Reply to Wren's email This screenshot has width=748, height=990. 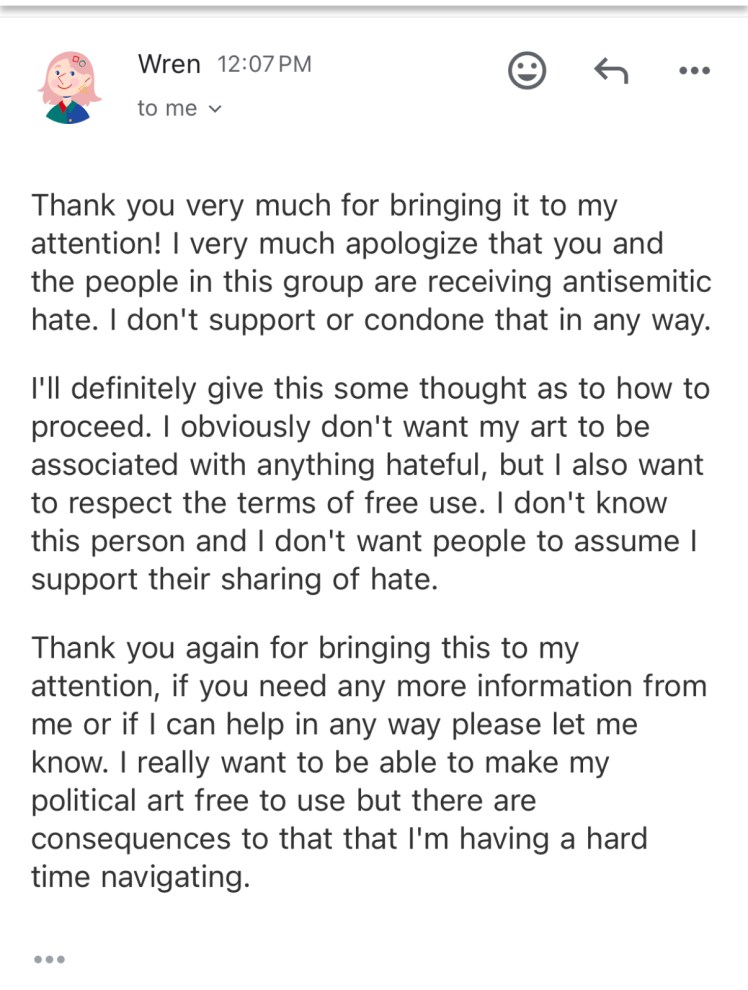[610, 70]
